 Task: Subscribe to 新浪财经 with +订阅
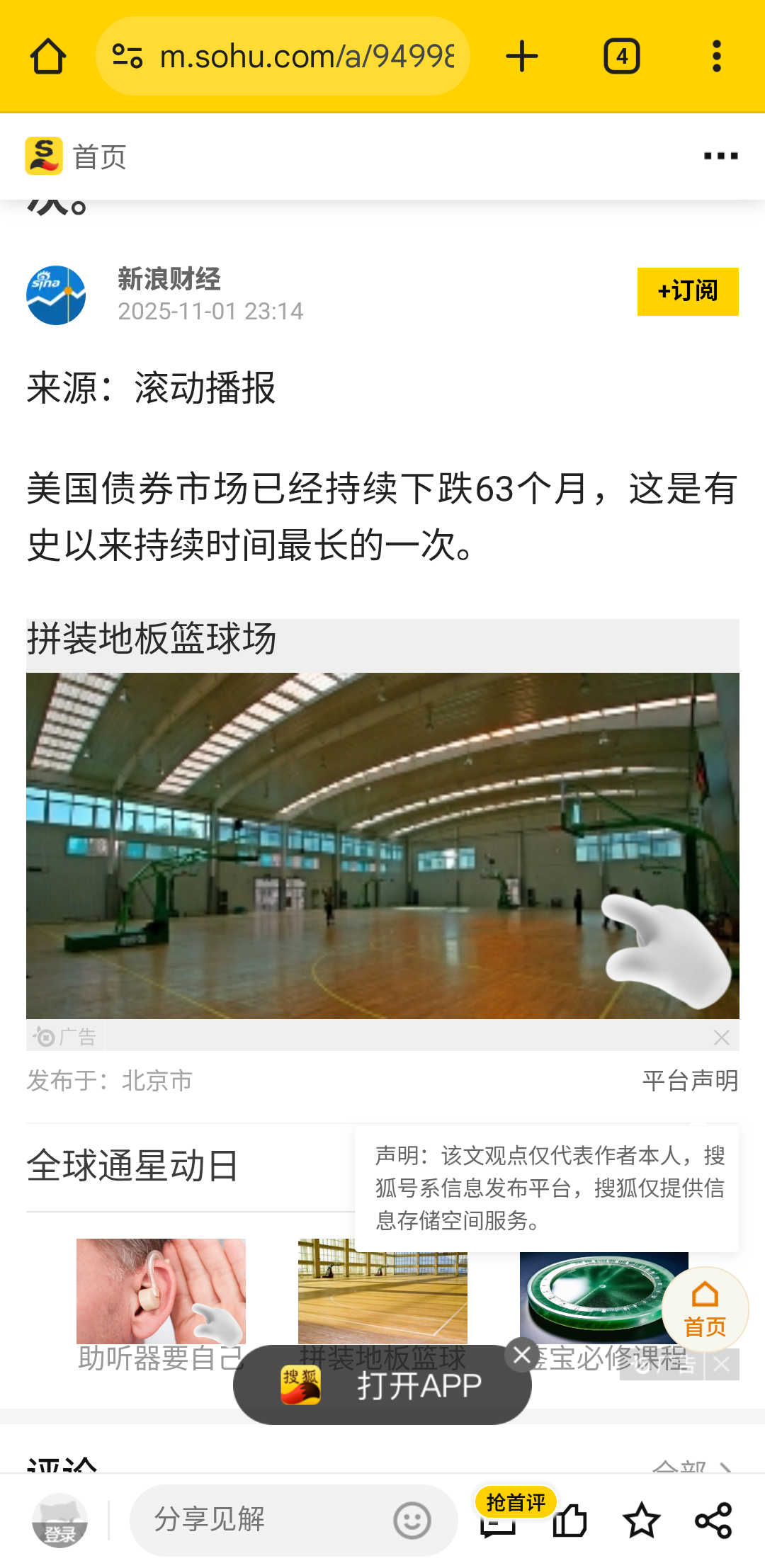[x=687, y=291]
